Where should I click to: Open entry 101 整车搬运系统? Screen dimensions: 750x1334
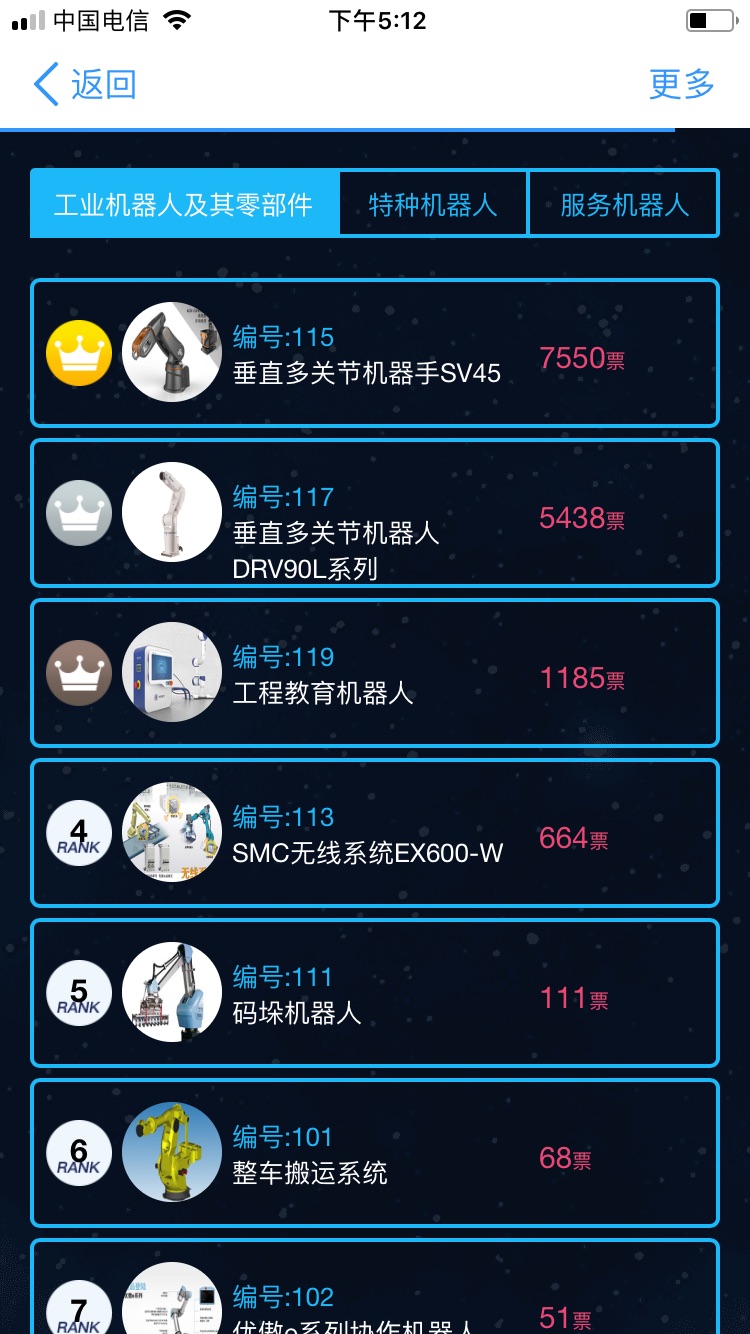tap(375, 1154)
